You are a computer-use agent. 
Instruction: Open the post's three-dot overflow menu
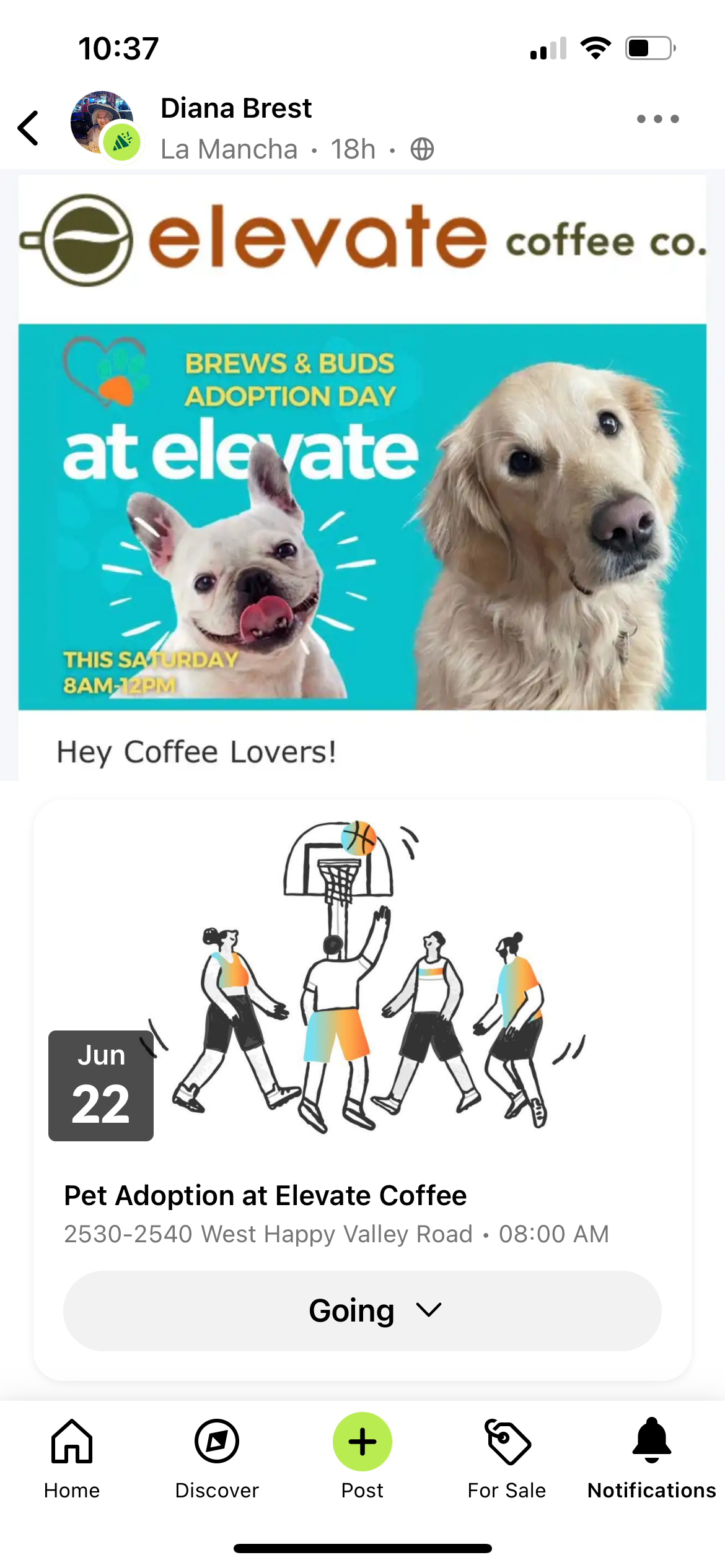click(x=657, y=119)
